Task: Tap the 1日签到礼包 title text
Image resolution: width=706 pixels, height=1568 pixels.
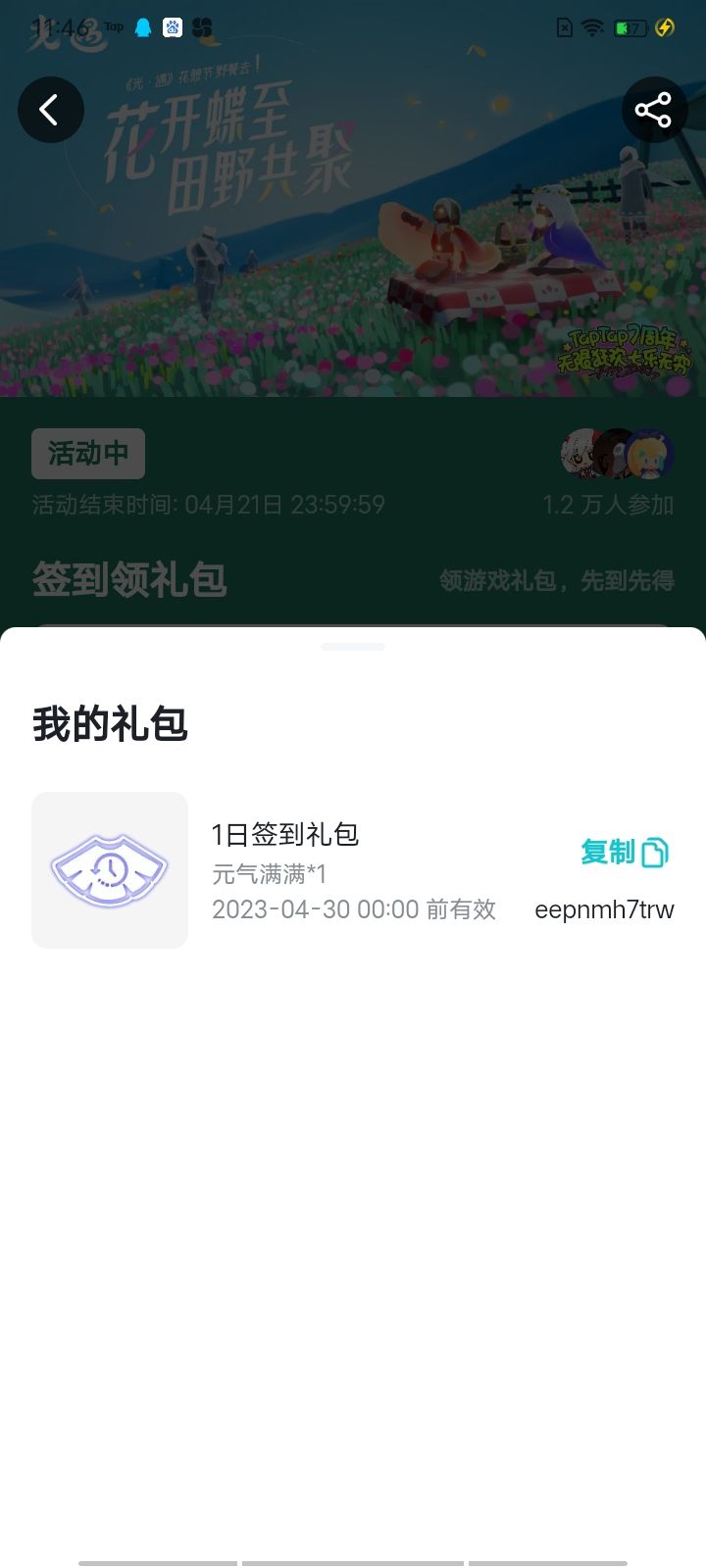Action: coord(285,834)
